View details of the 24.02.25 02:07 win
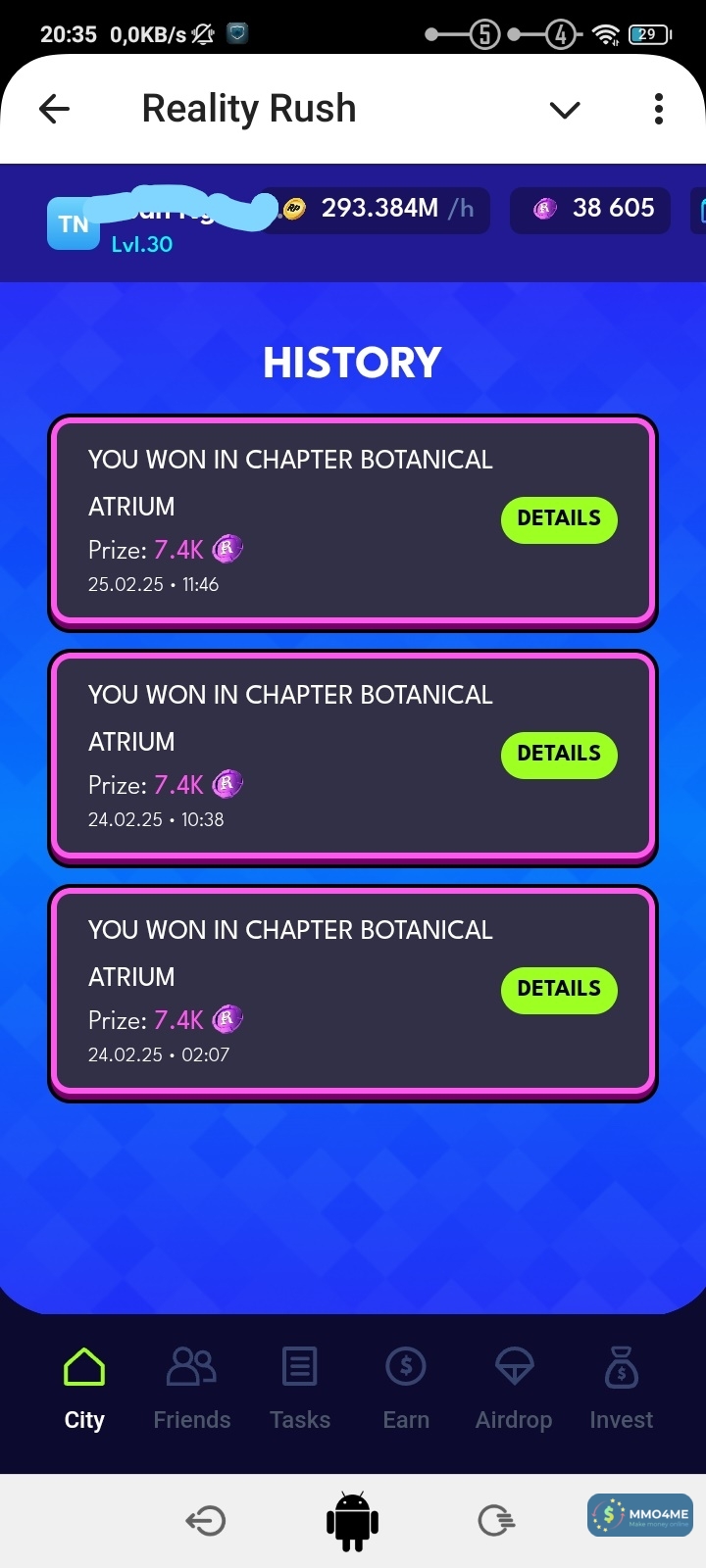Image resolution: width=706 pixels, height=1568 pixels. 559,989
